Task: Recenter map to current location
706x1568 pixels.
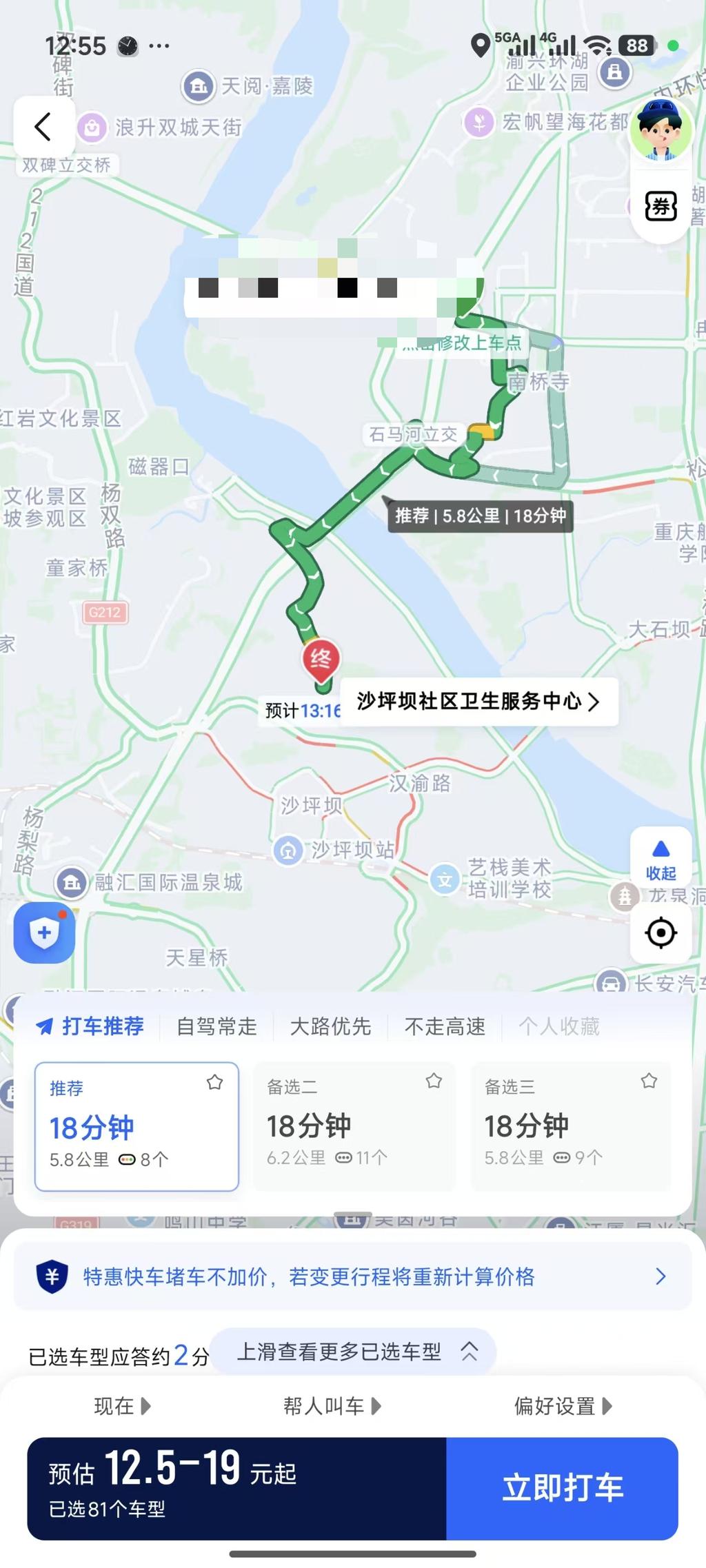Action: coord(660,933)
